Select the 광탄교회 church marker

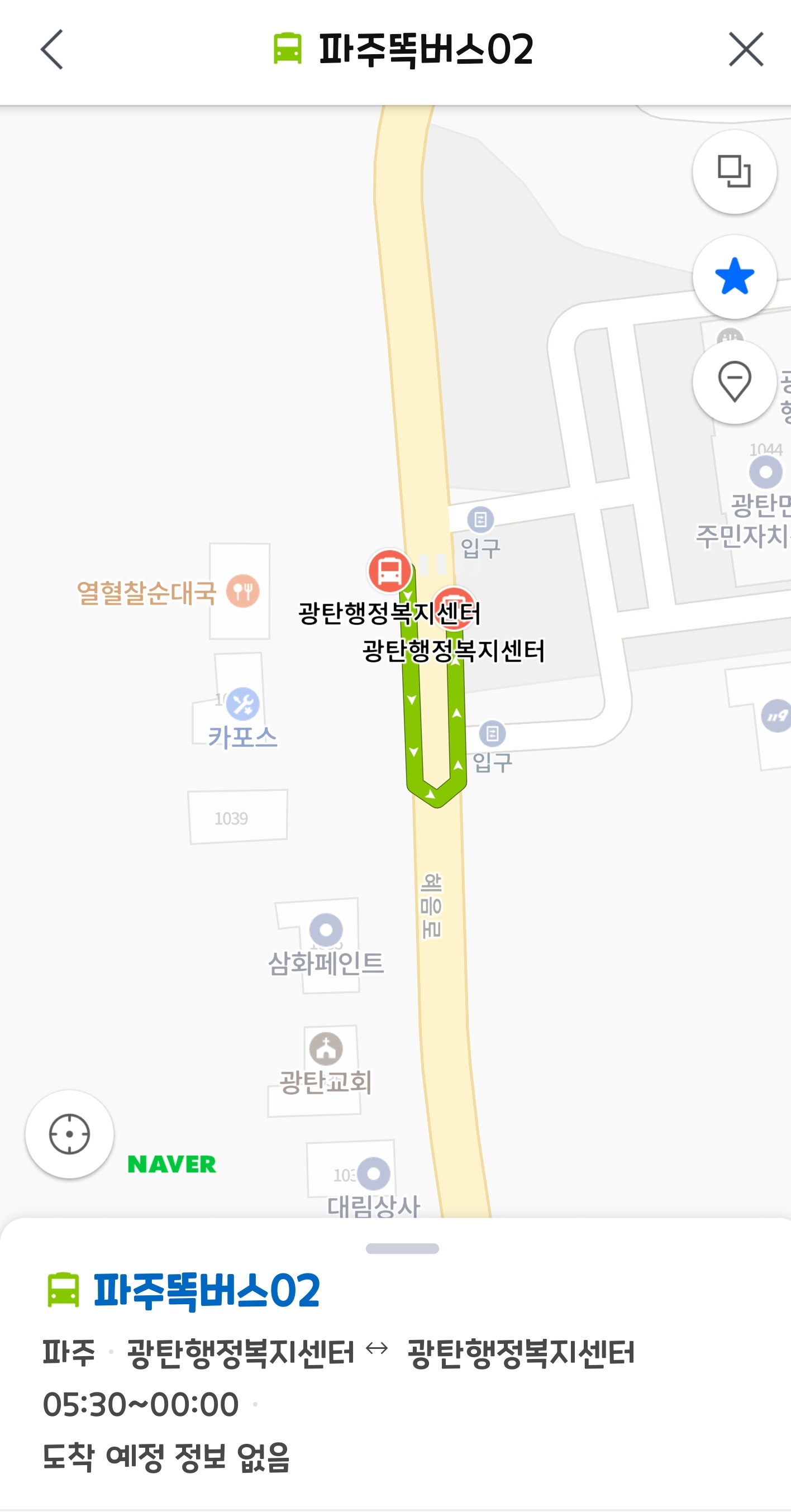(326, 1048)
